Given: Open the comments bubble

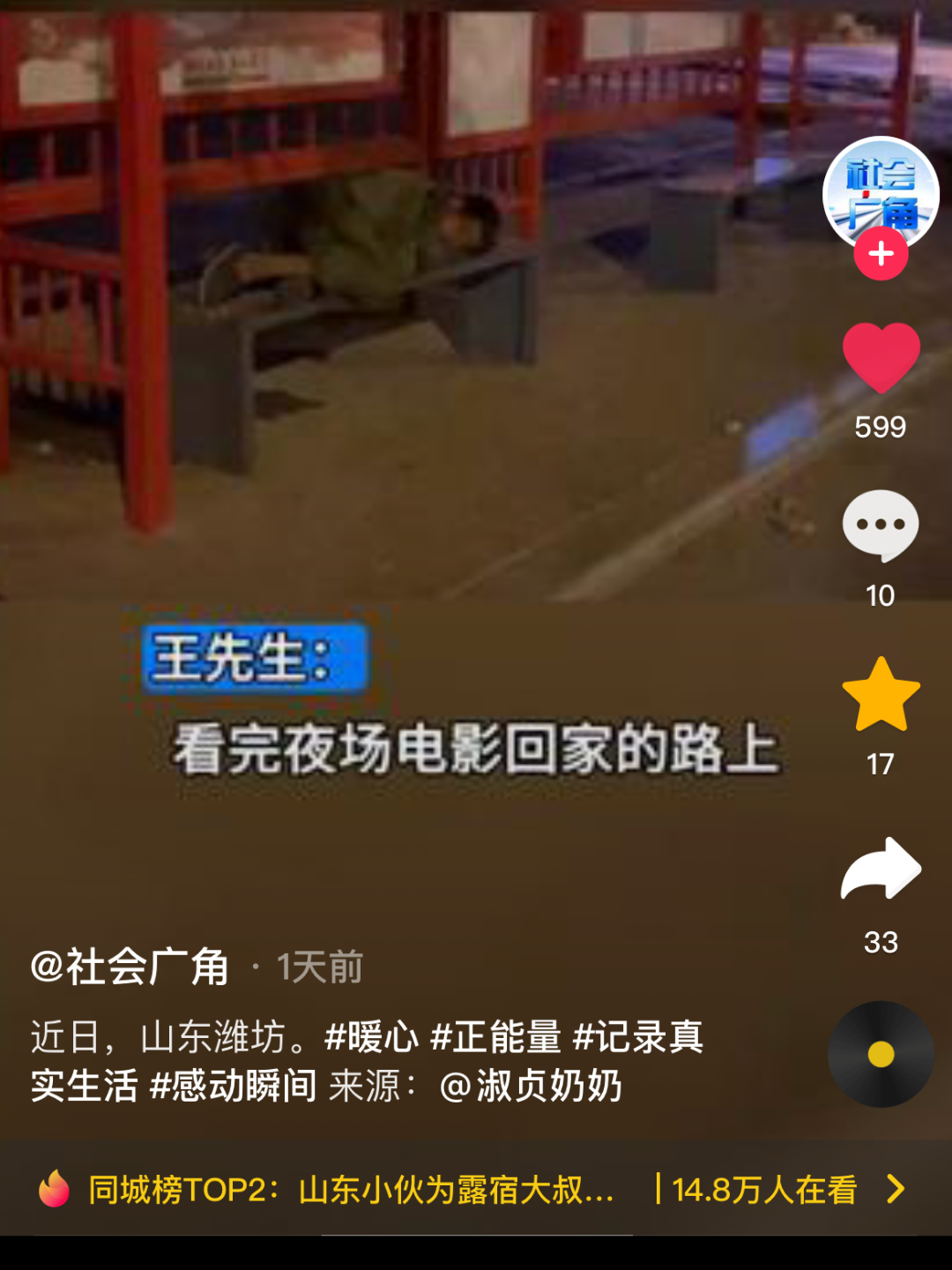Looking at the screenshot, I should (x=881, y=525).
